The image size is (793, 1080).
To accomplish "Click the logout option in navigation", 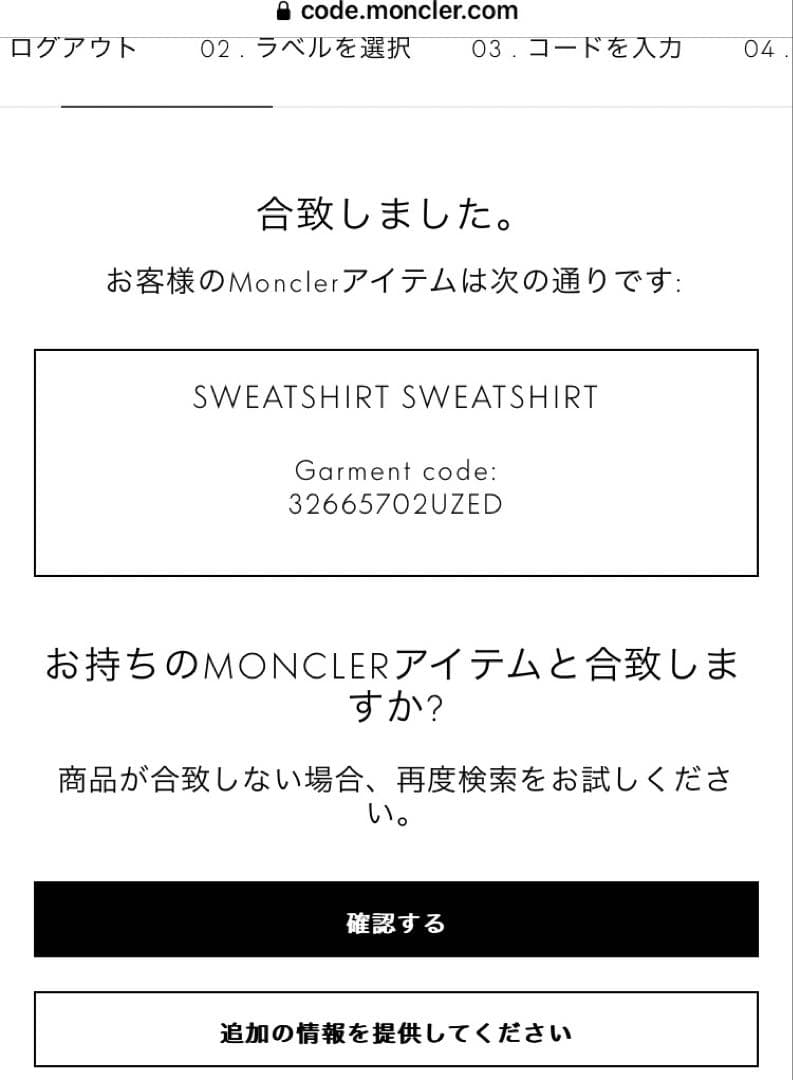I will click(x=70, y=47).
